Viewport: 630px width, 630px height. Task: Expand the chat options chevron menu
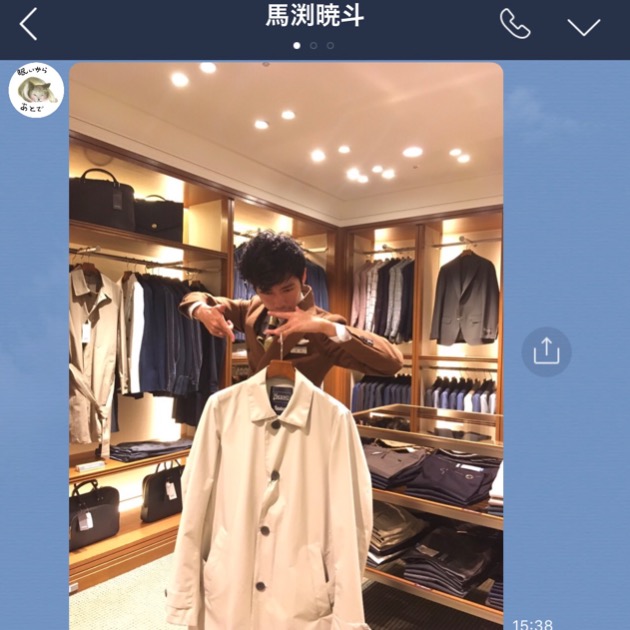pos(583,26)
